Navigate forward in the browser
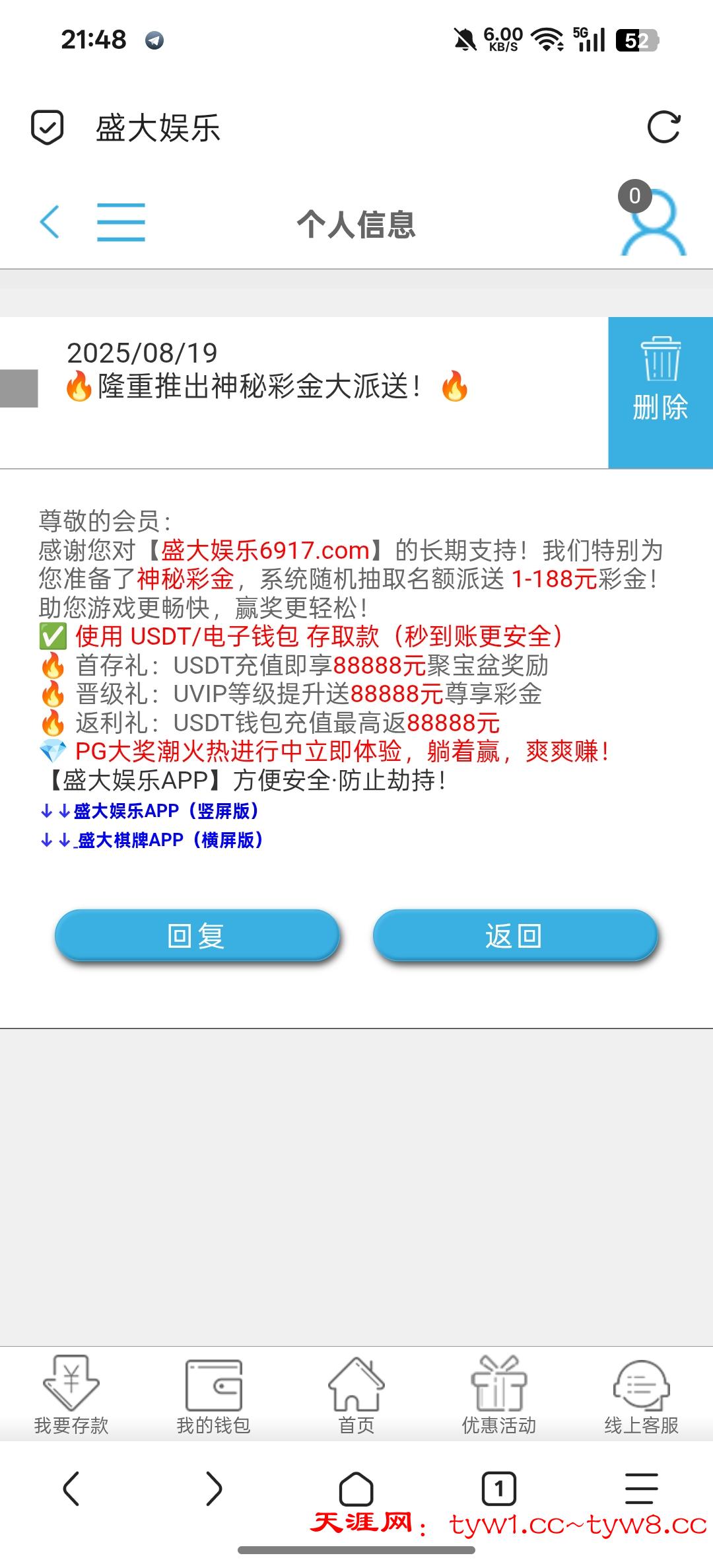The width and height of the screenshot is (713, 1568). pos(214,1489)
